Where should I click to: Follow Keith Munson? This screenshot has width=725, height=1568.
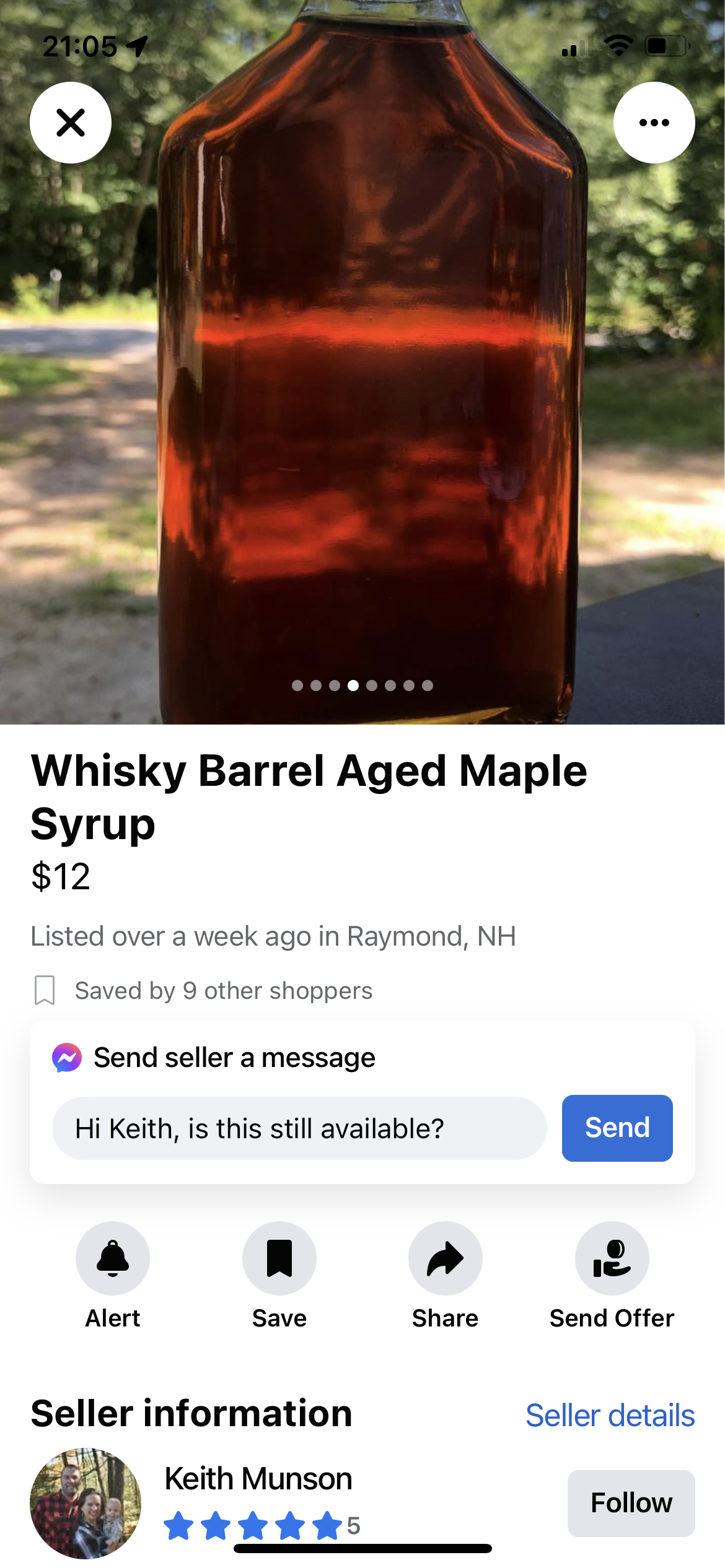point(631,1503)
